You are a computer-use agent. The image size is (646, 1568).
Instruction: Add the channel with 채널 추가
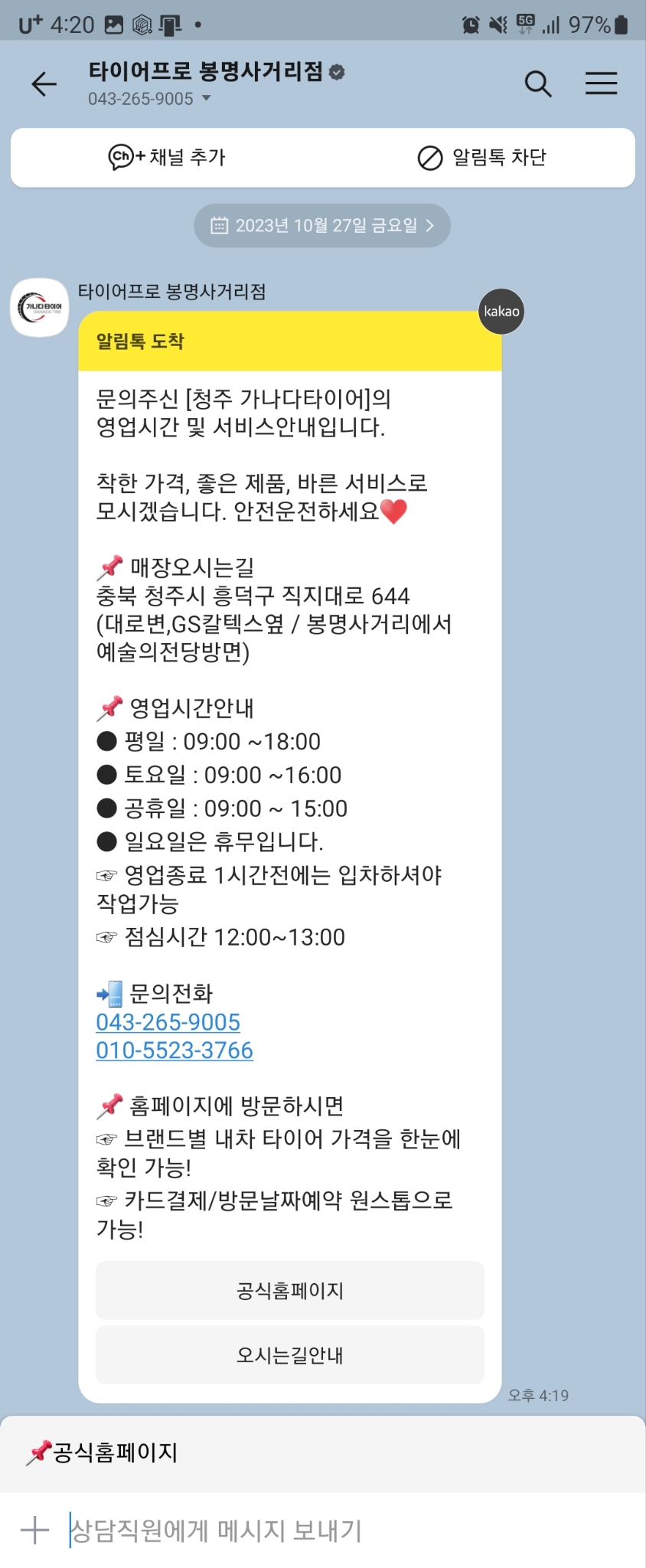(167, 157)
